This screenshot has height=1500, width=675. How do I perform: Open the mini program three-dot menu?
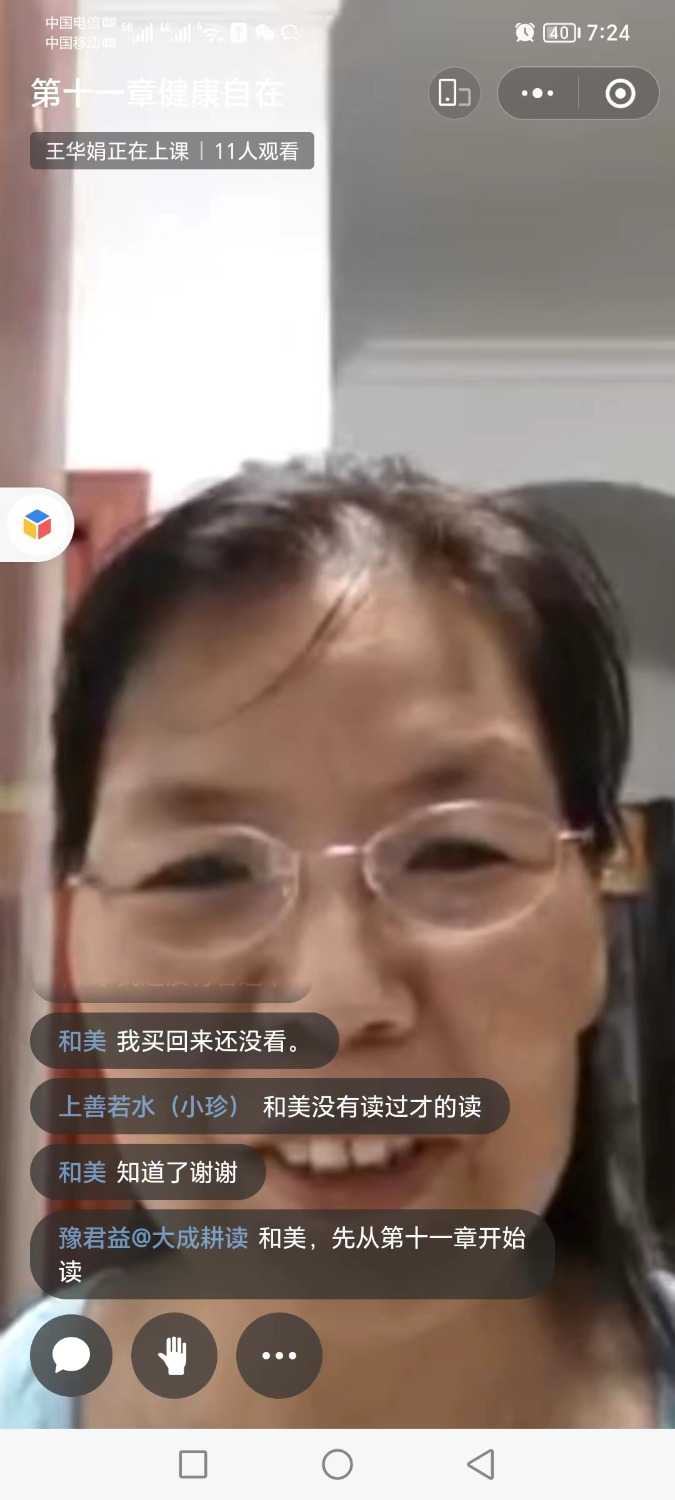coord(538,93)
